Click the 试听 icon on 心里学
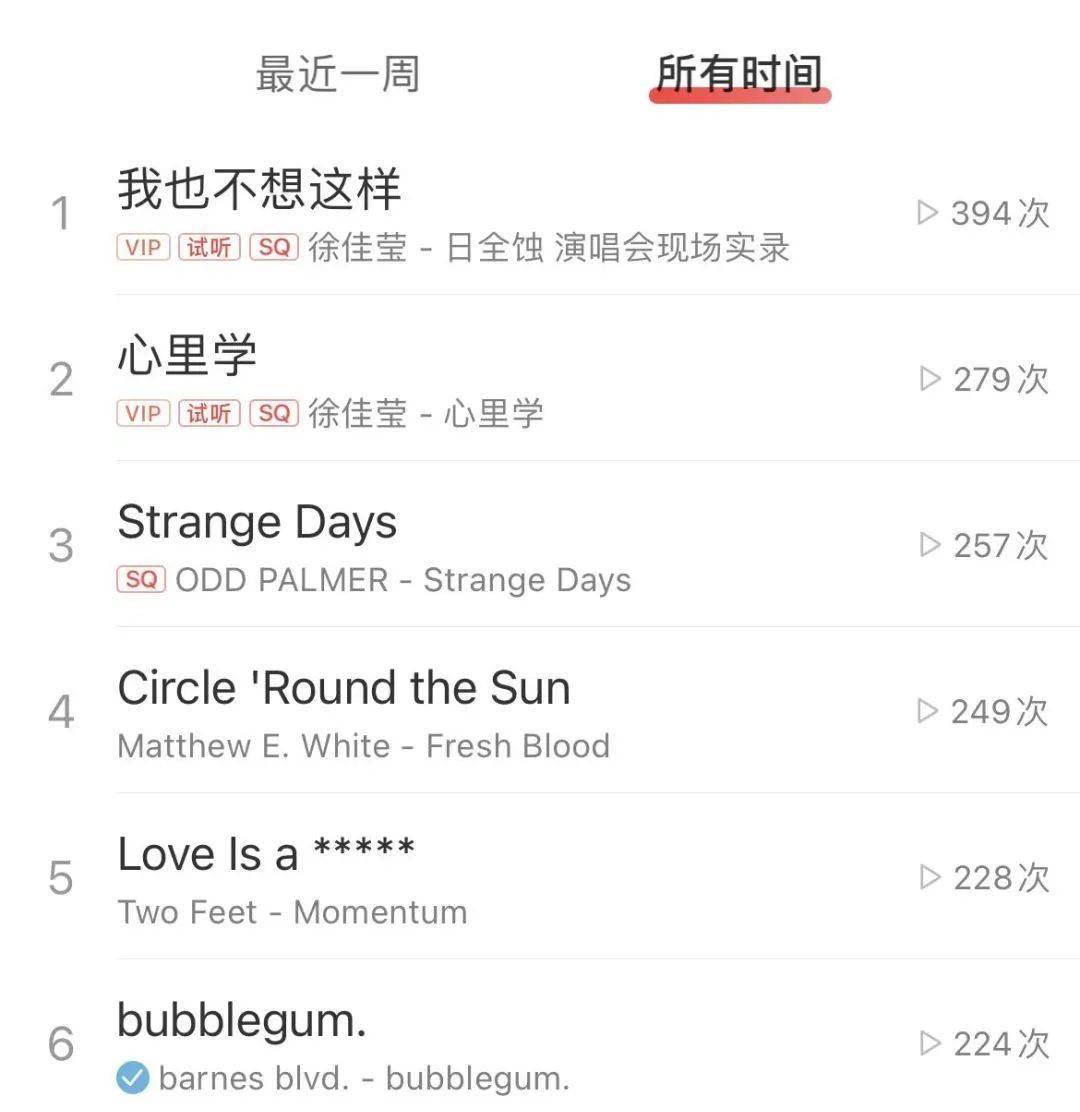1080x1112 pixels. click(207, 413)
